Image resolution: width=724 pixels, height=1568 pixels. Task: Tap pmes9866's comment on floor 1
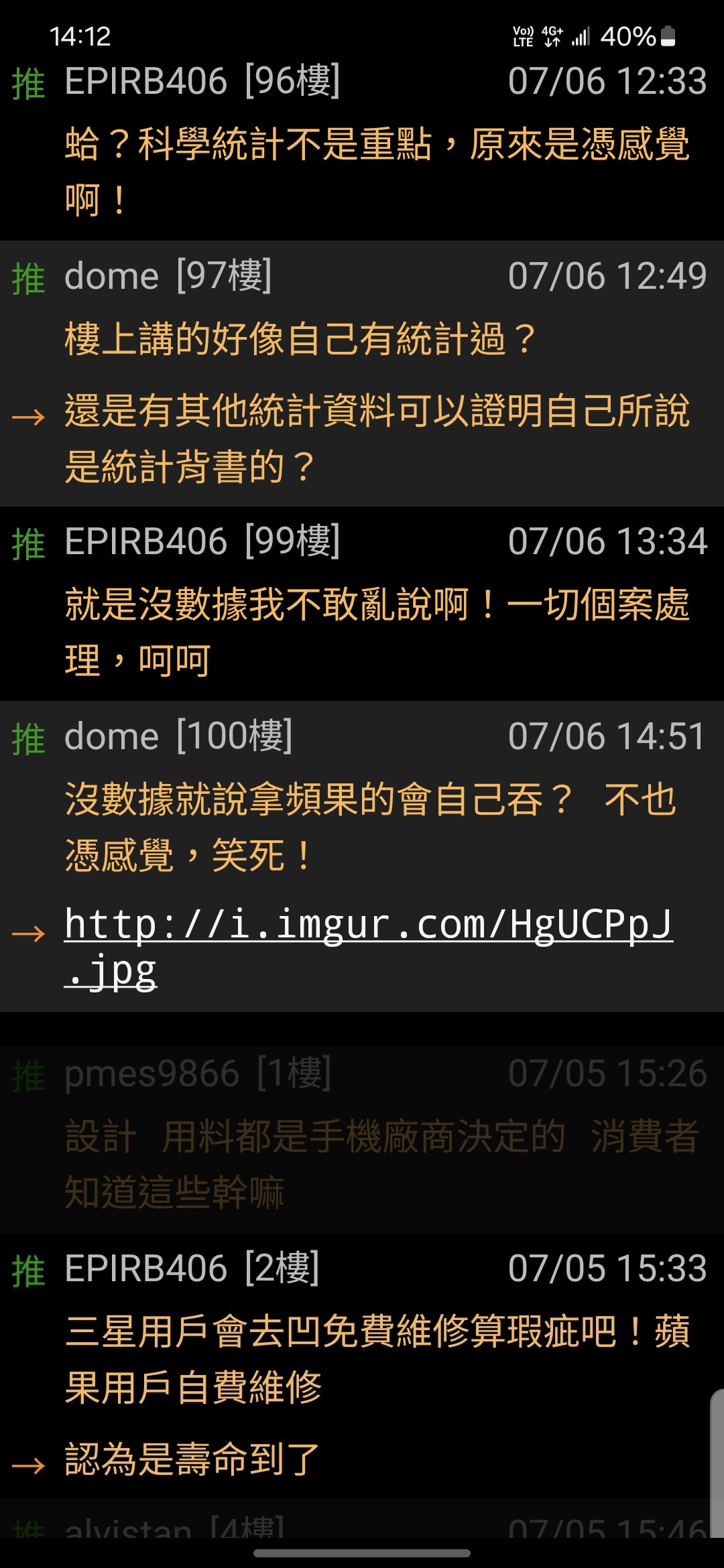362,1139
